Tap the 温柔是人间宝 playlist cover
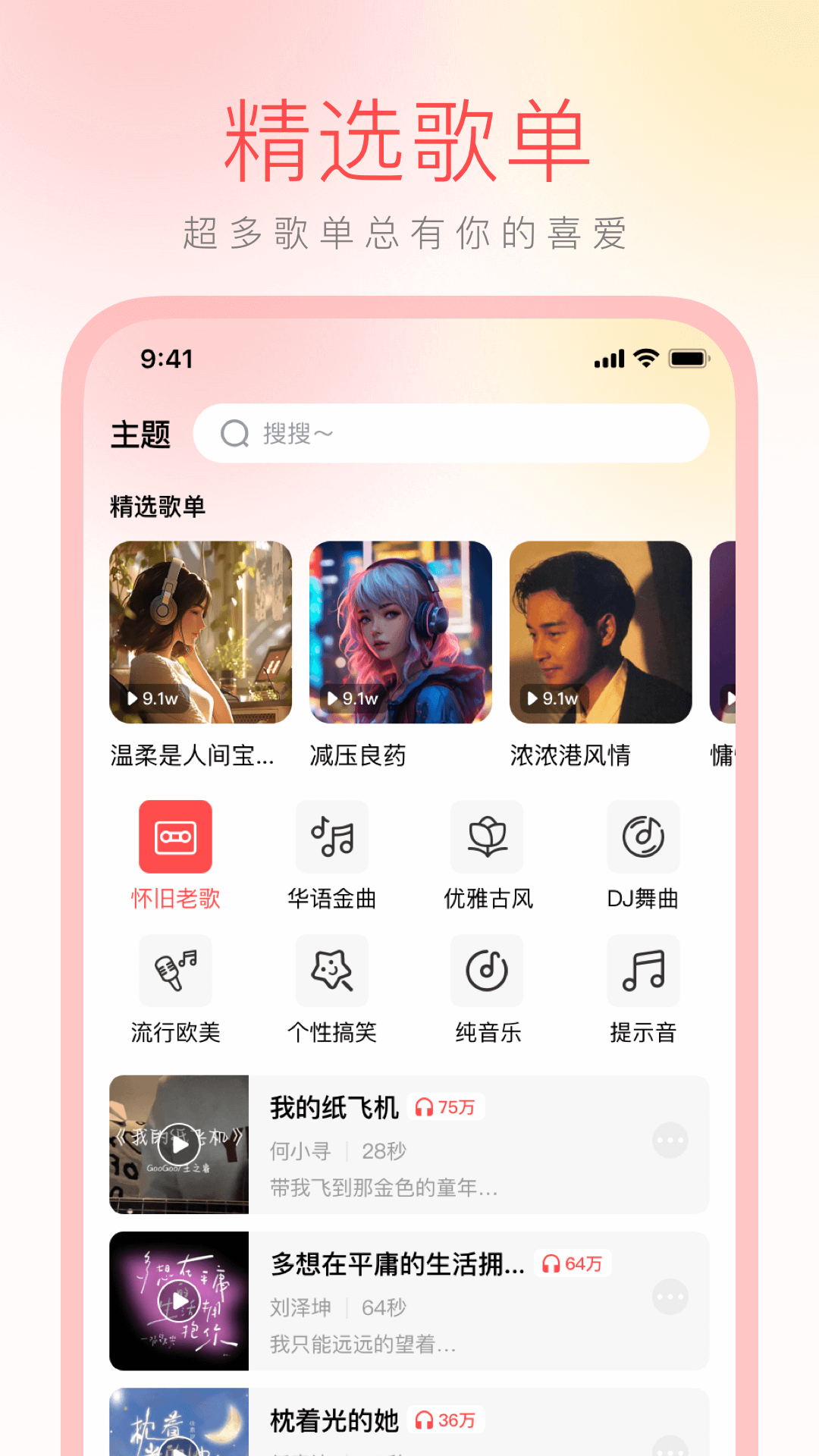Screen dimensions: 819x1456 click(200, 635)
